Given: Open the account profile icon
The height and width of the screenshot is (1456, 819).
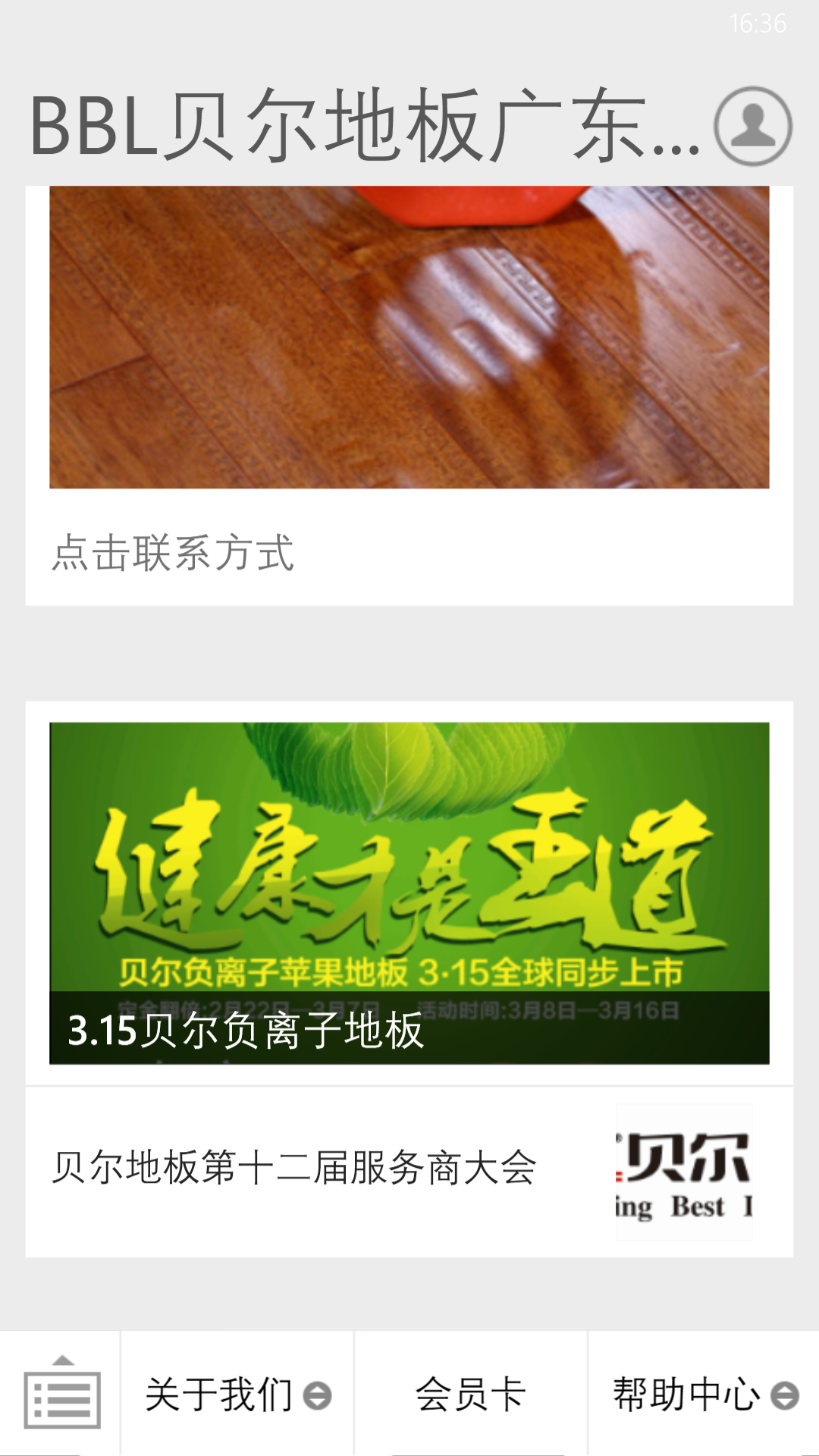Looking at the screenshot, I should click(x=752, y=126).
